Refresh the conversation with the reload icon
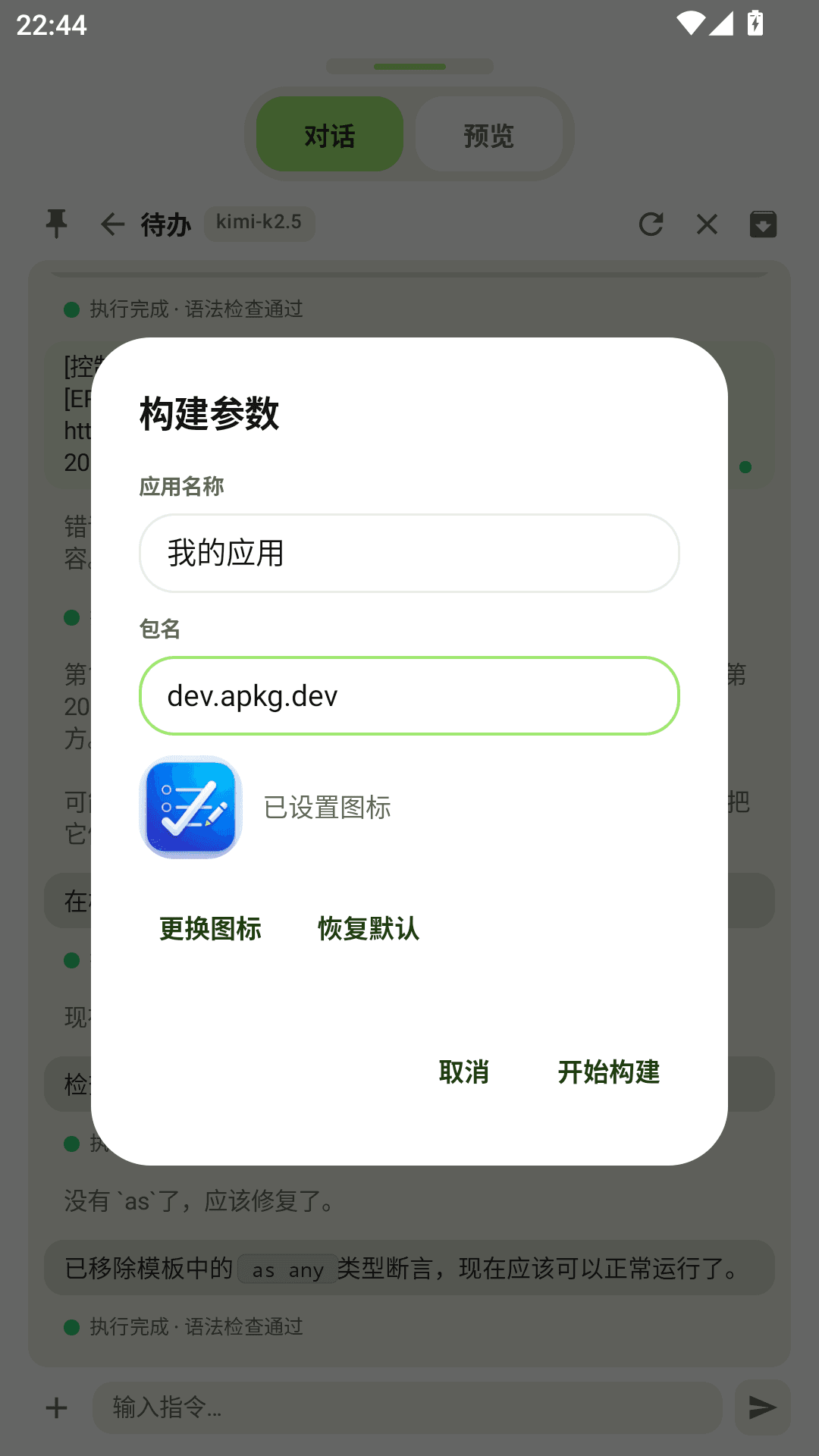 point(652,224)
